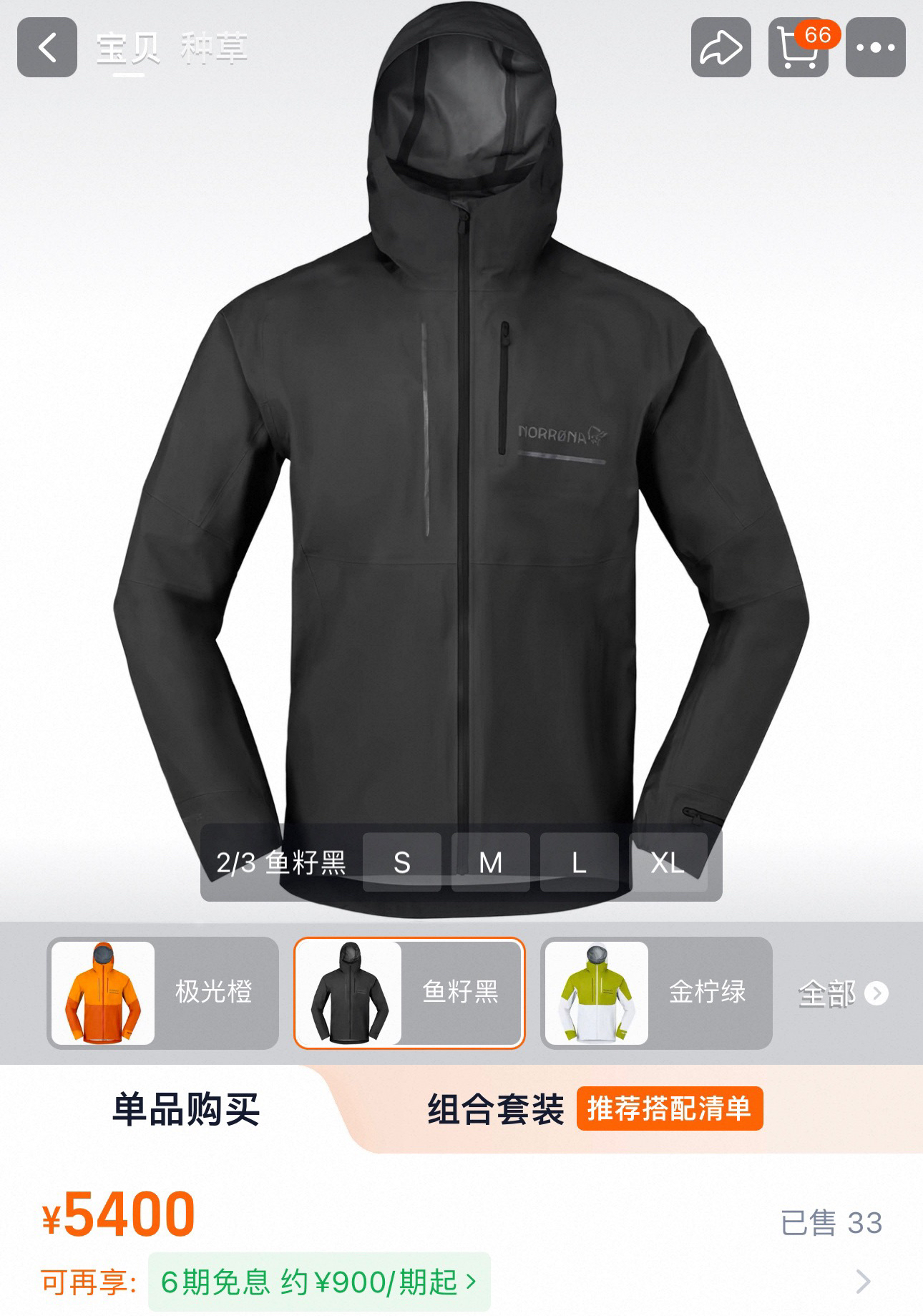Open the three-dot more menu
This screenshot has width=923, height=1316.
[x=876, y=48]
